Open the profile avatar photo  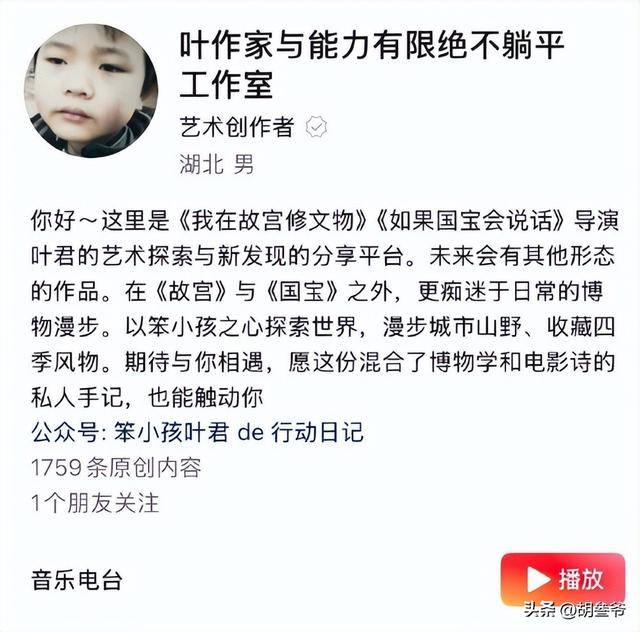tap(90, 91)
